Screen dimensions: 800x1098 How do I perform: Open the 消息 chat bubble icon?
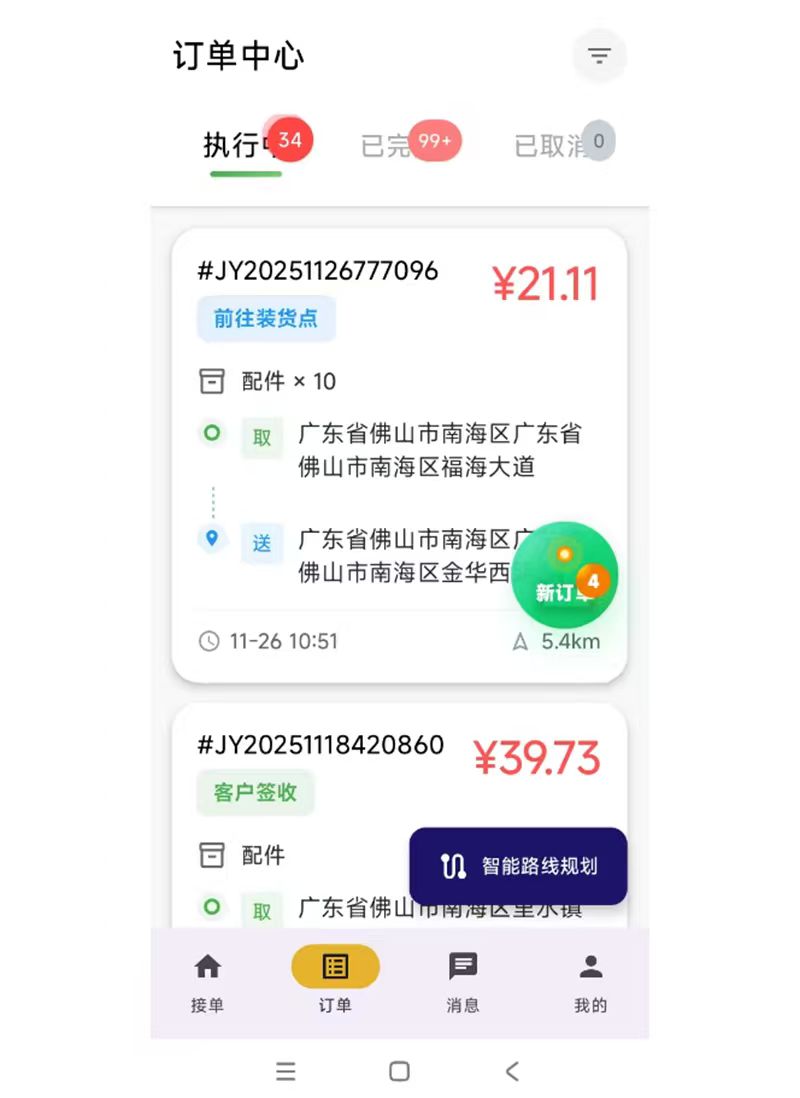463,963
